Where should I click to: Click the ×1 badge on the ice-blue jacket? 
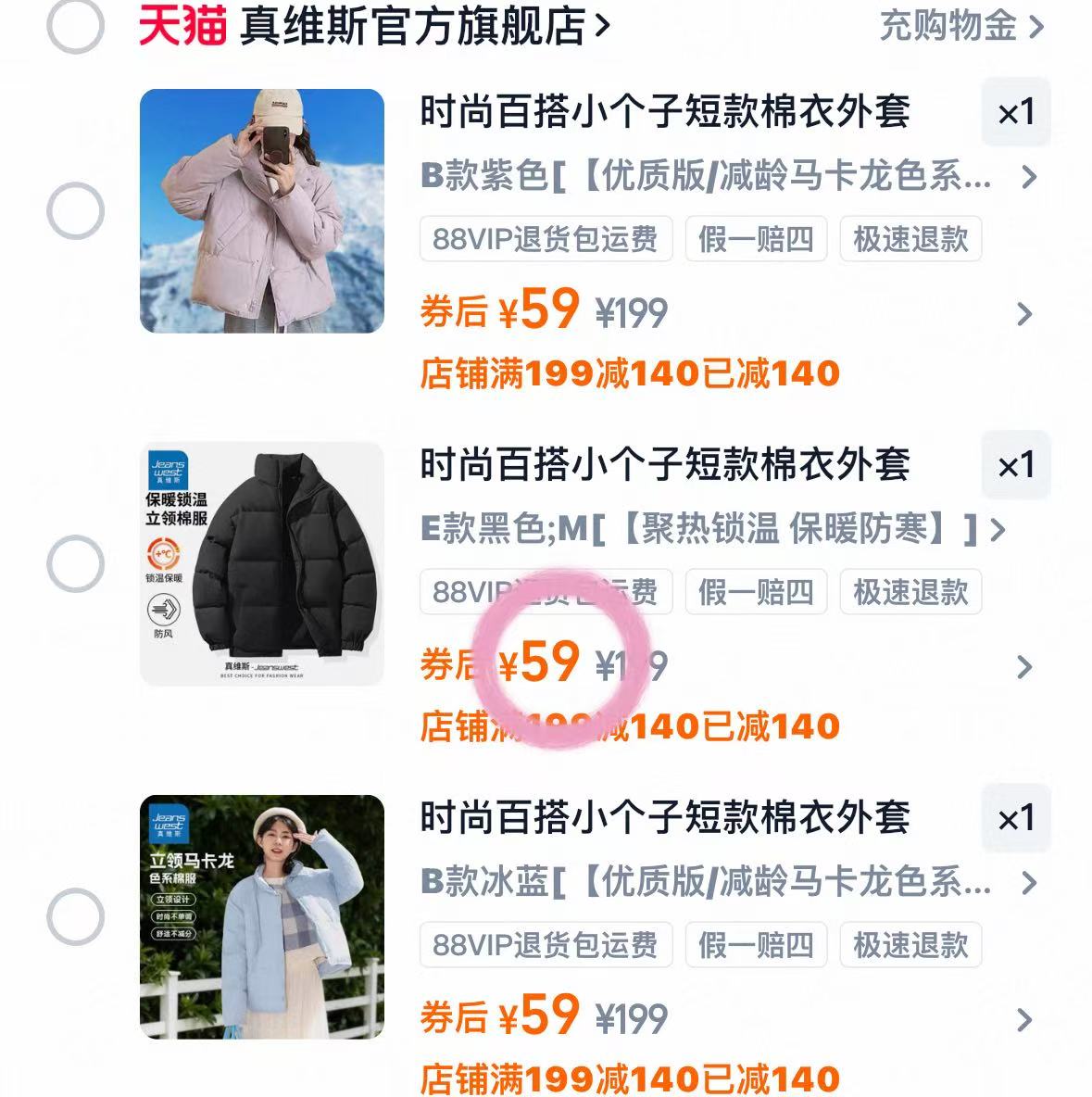coord(1016,818)
